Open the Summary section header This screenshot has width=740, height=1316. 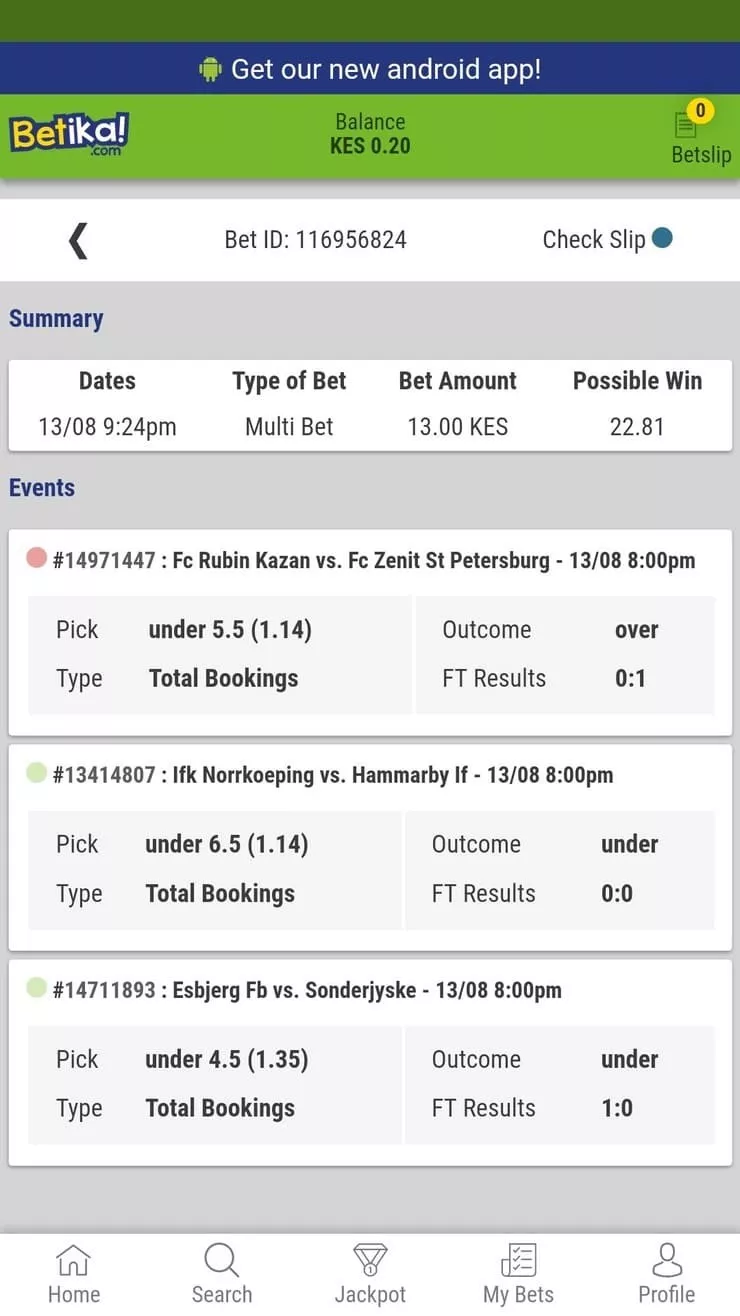tap(56, 318)
